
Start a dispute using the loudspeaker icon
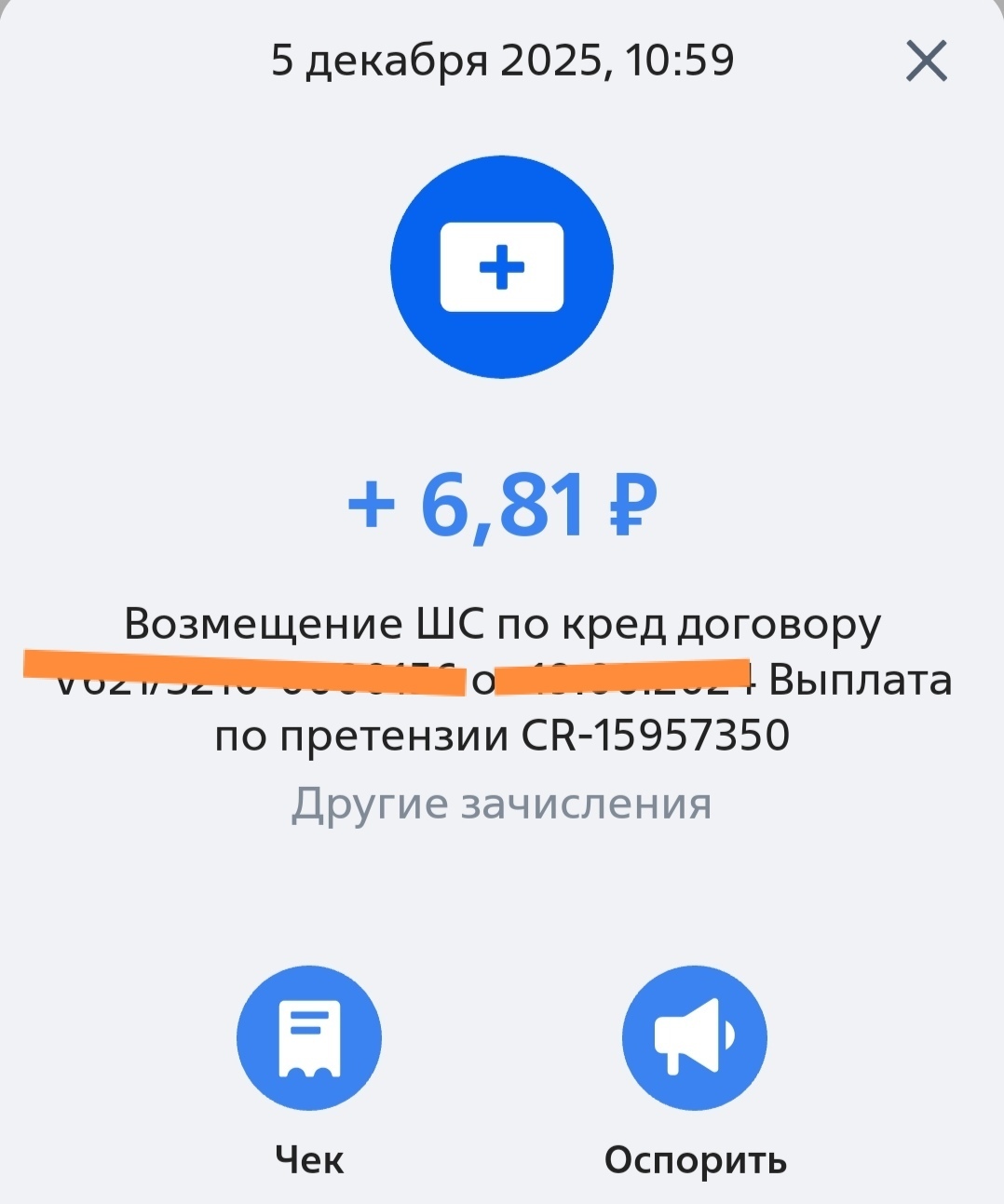695,1039
